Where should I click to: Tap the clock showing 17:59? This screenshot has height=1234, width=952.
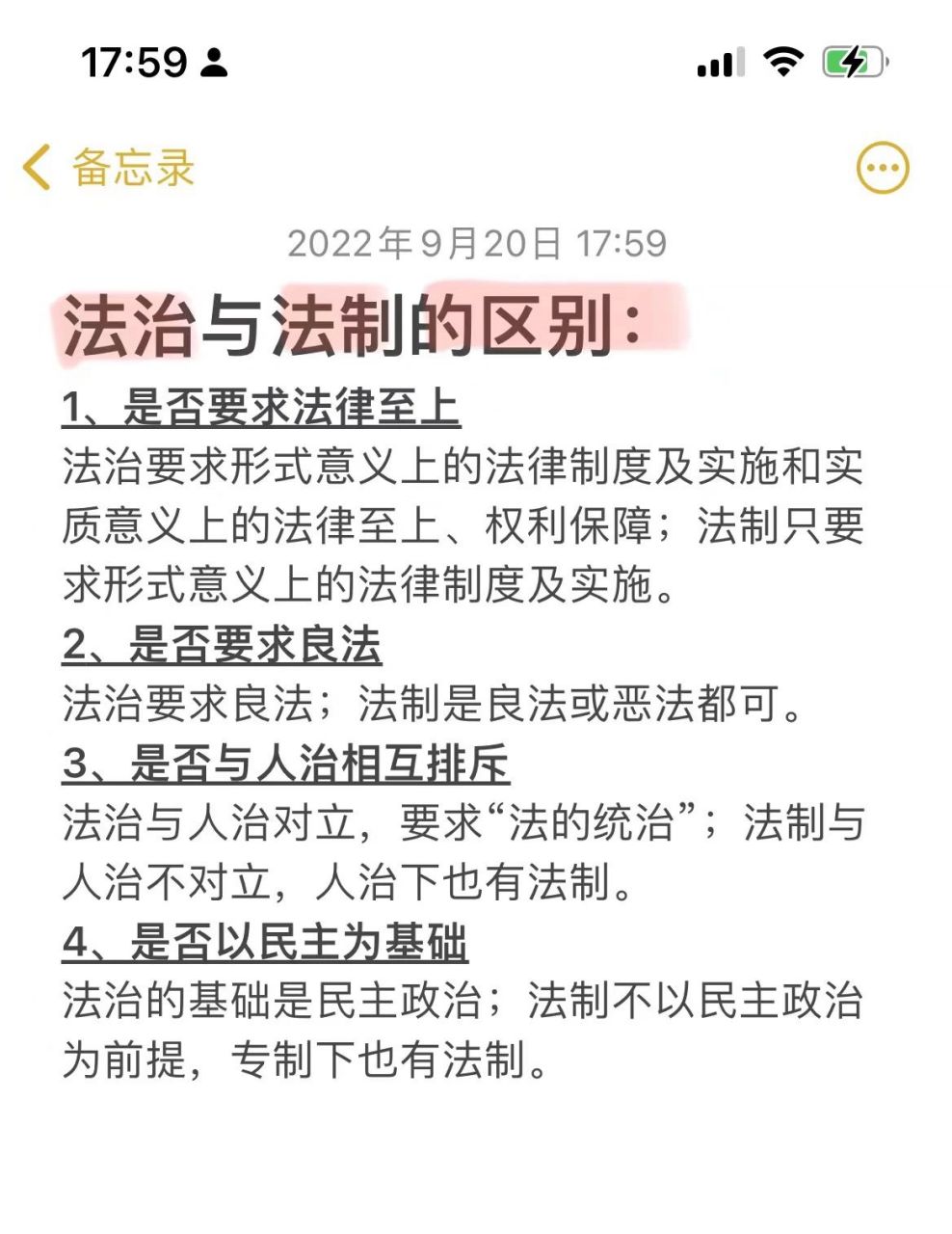135,61
